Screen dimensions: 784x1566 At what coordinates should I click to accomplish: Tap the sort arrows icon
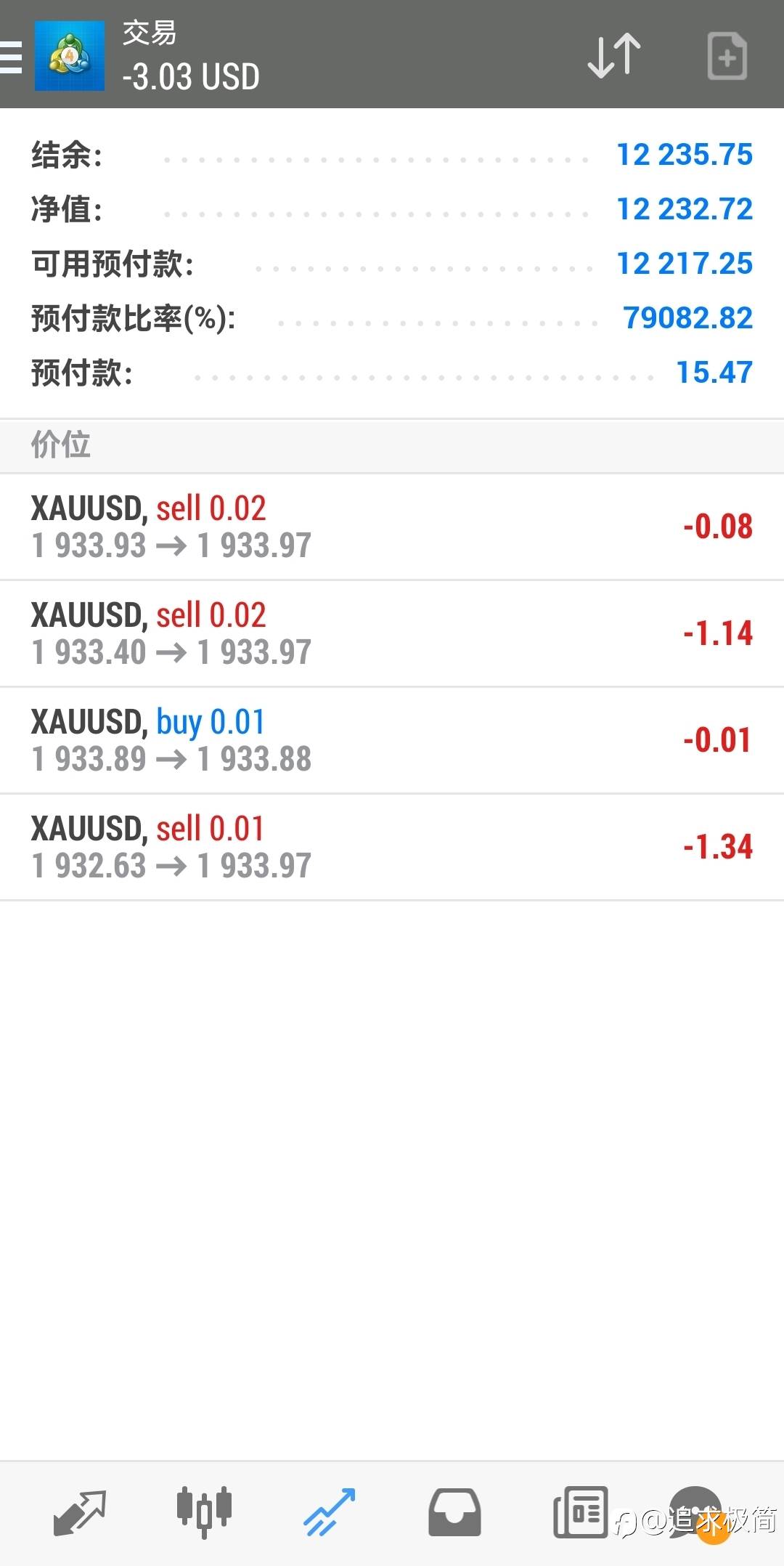[614, 56]
